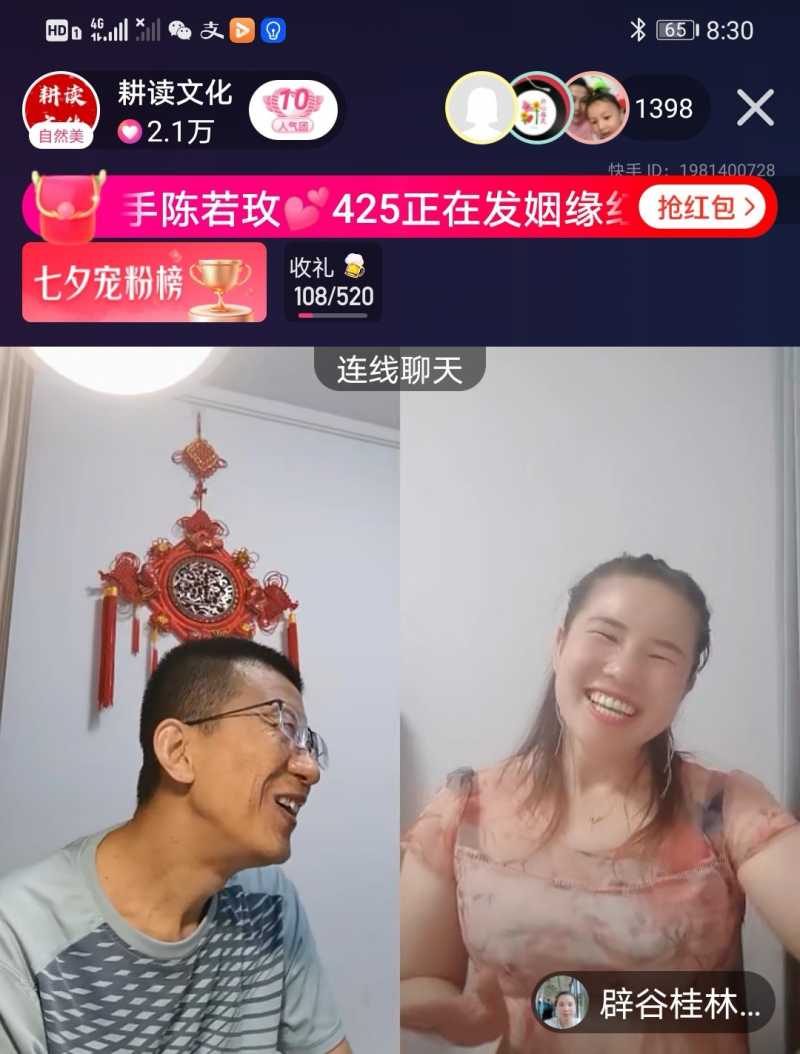Switch to the 七夕宠粉榜 ranking tab
The height and width of the screenshot is (1054, 800).
click(110, 283)
